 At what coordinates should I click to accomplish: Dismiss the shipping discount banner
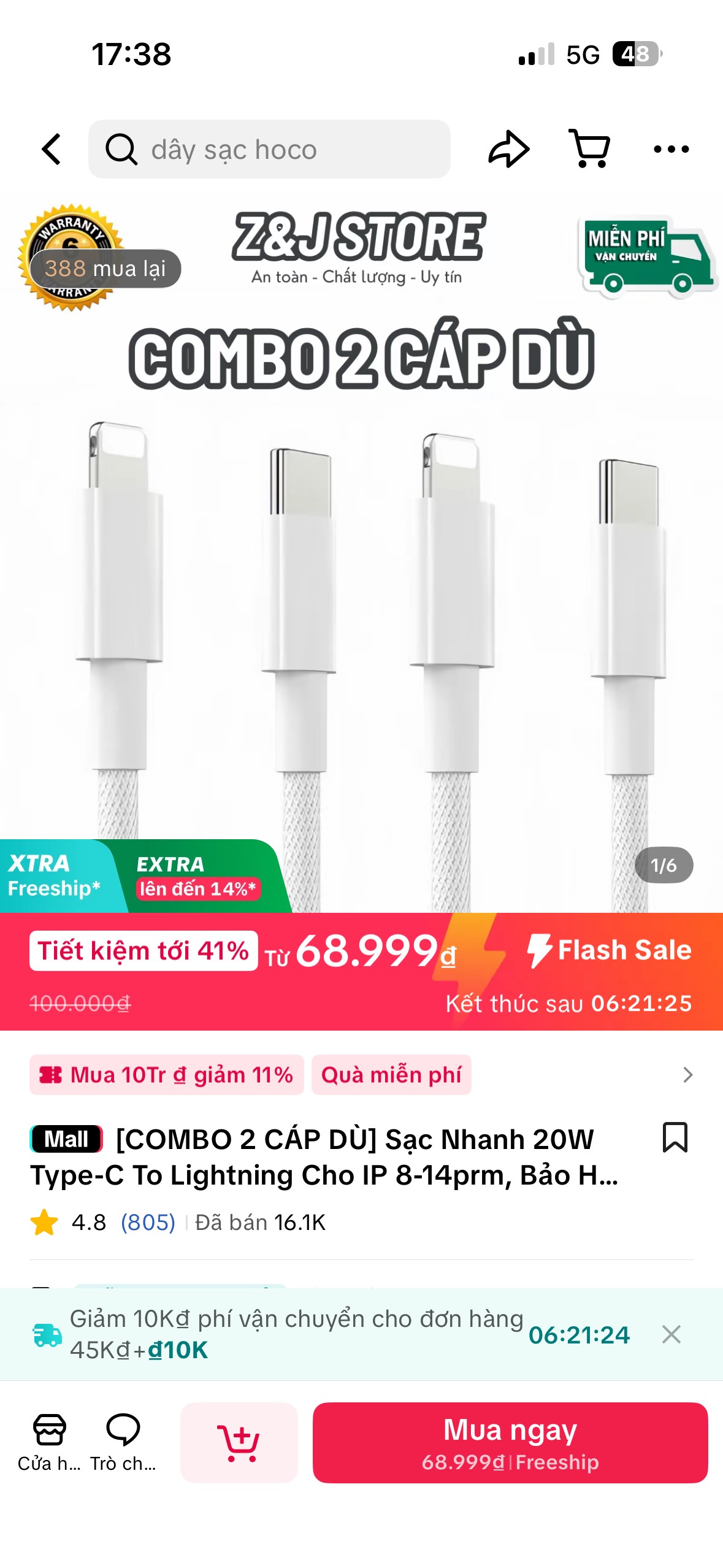click(671, 1334)
